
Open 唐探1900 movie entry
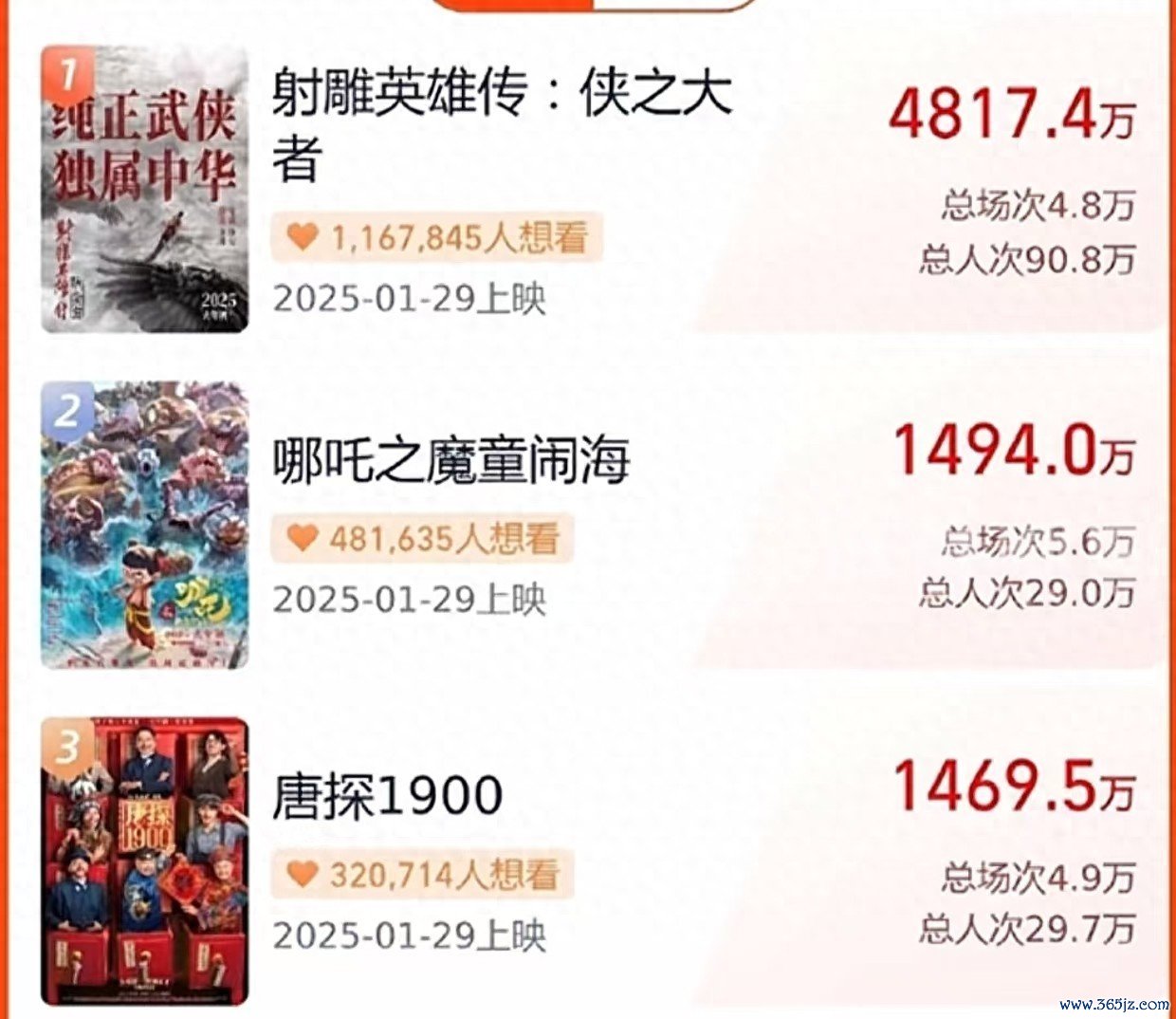[387, 795]
